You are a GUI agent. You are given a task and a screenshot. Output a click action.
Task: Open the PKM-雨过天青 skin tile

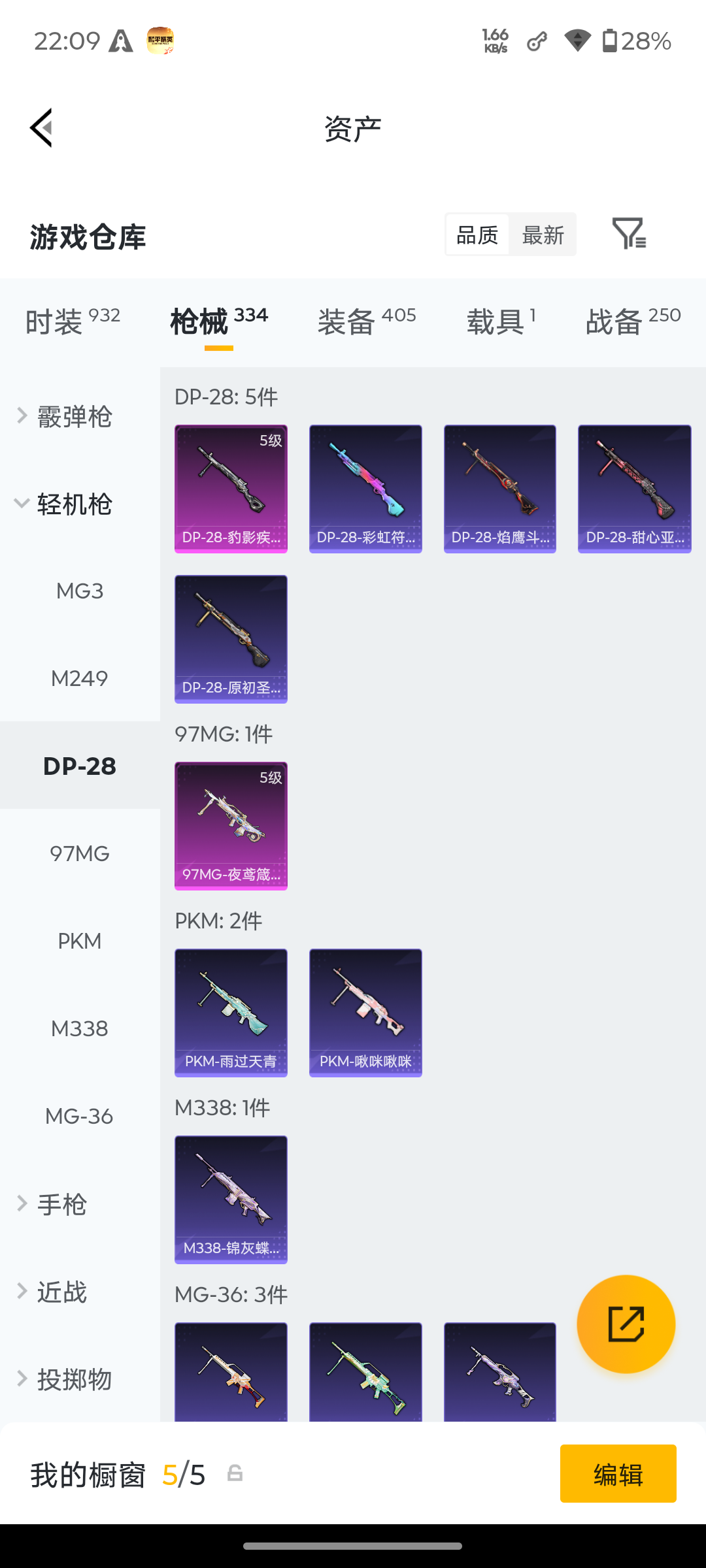point(231,1013)
